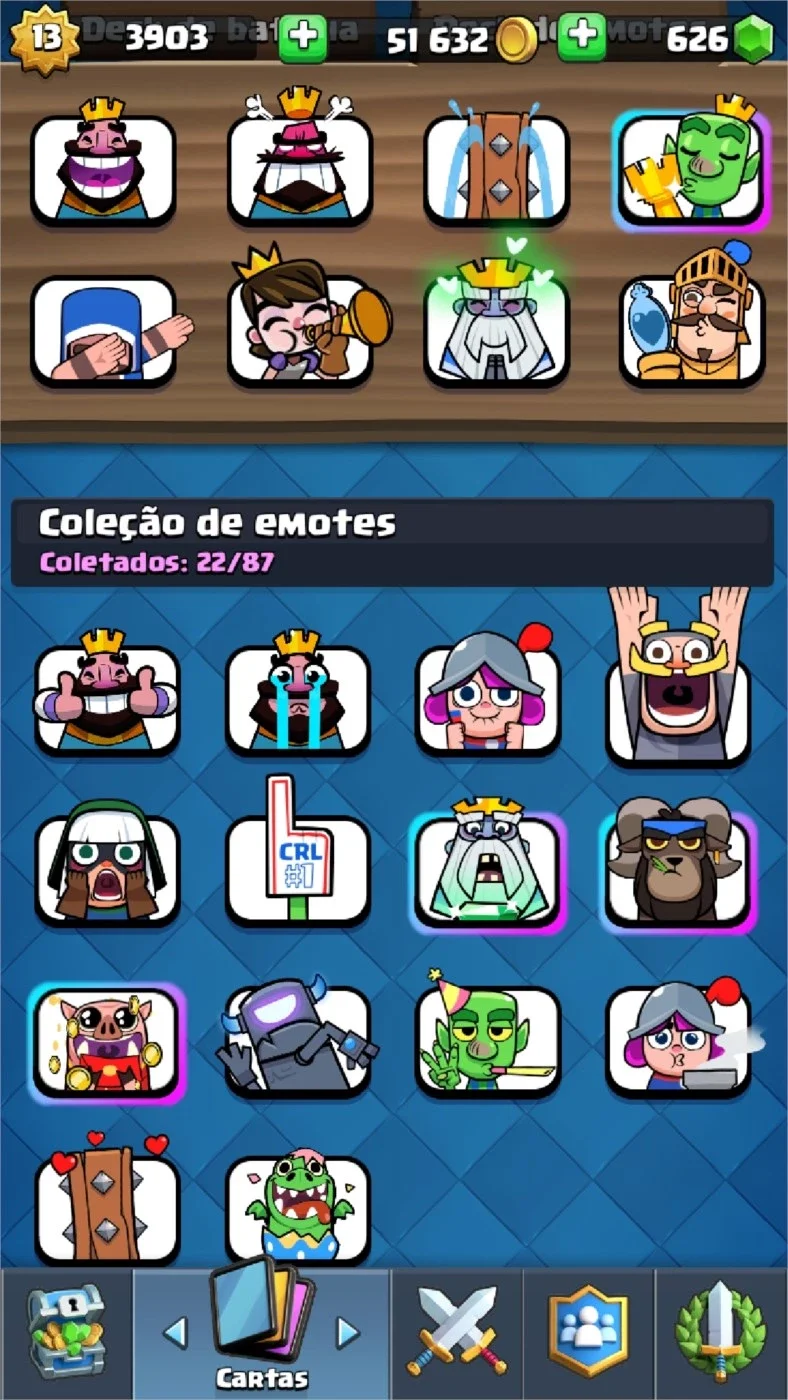Choose the party hat goblin emote
The height and width of the screenshot is (1400, 788).
pyautogui.click(x=488, y=1036)
